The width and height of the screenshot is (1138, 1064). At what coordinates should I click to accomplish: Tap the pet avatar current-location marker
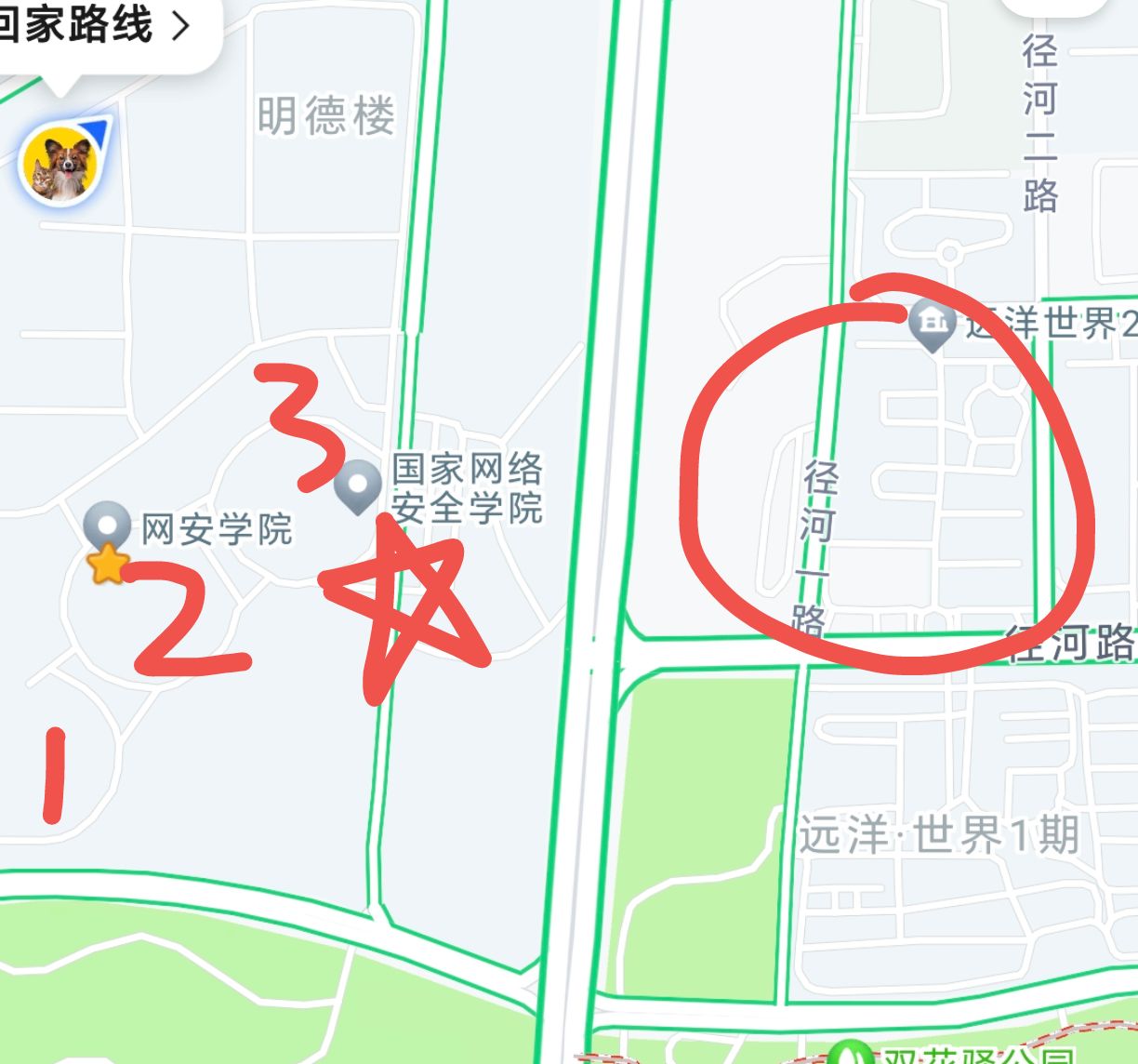coord(60,166)
